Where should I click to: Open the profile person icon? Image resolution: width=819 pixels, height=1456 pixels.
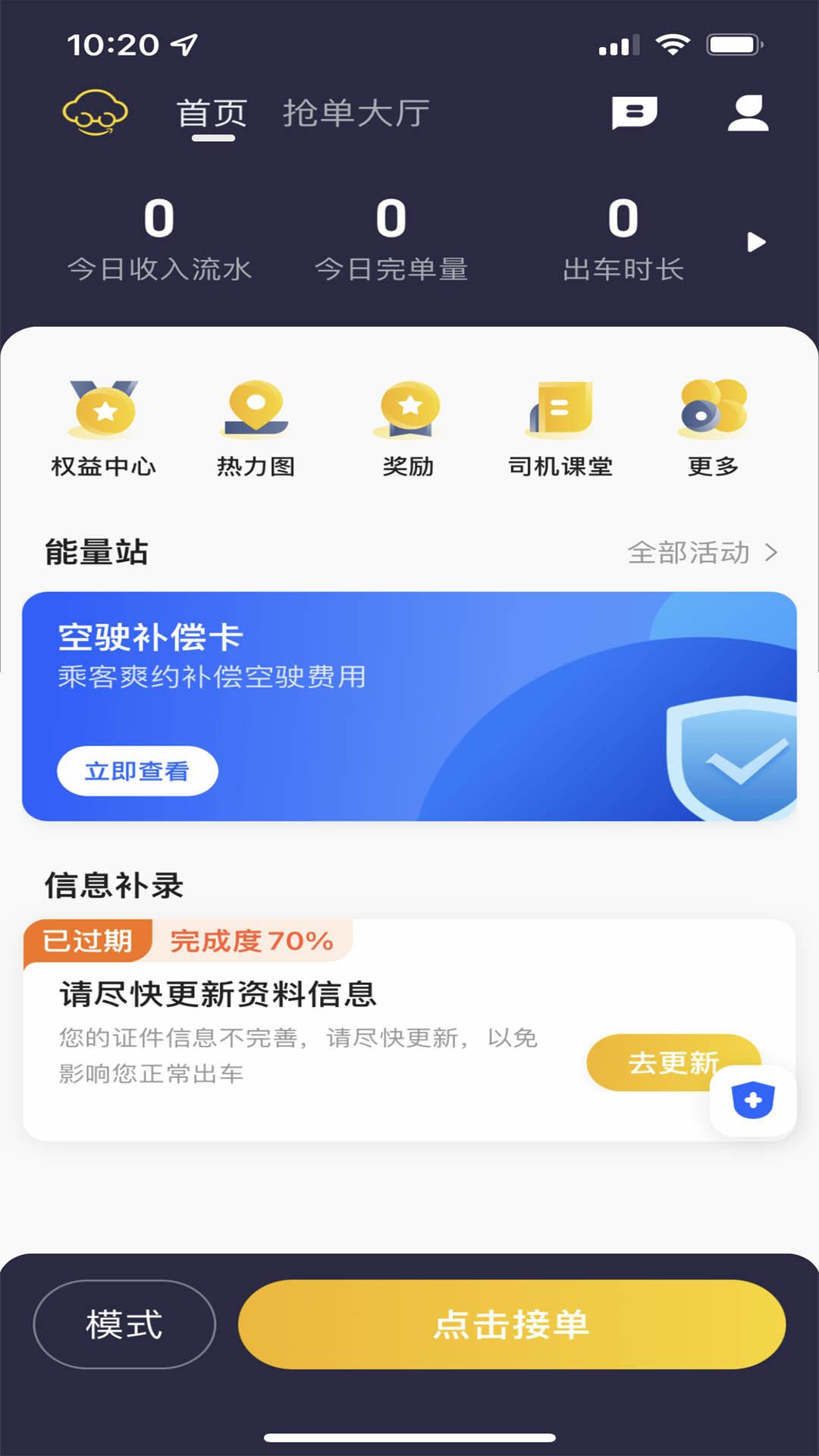point(748,112)
